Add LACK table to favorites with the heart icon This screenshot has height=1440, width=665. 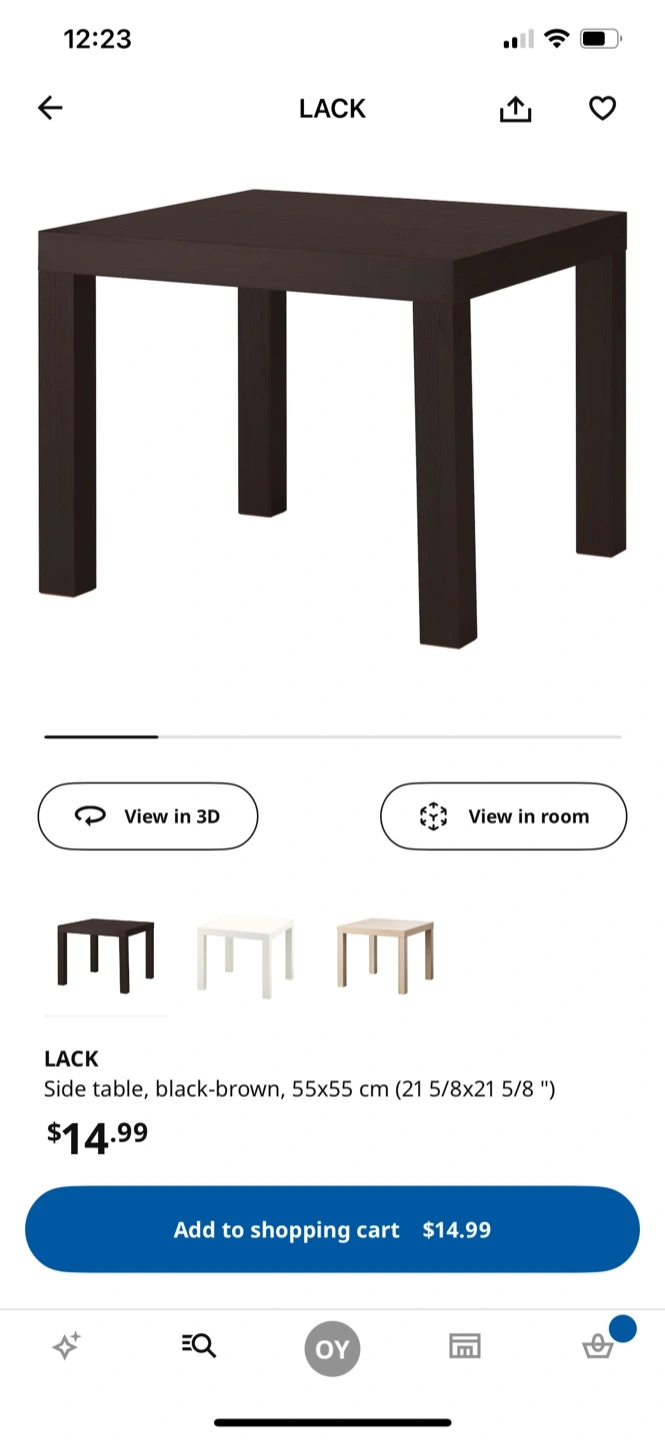(602, 108)
